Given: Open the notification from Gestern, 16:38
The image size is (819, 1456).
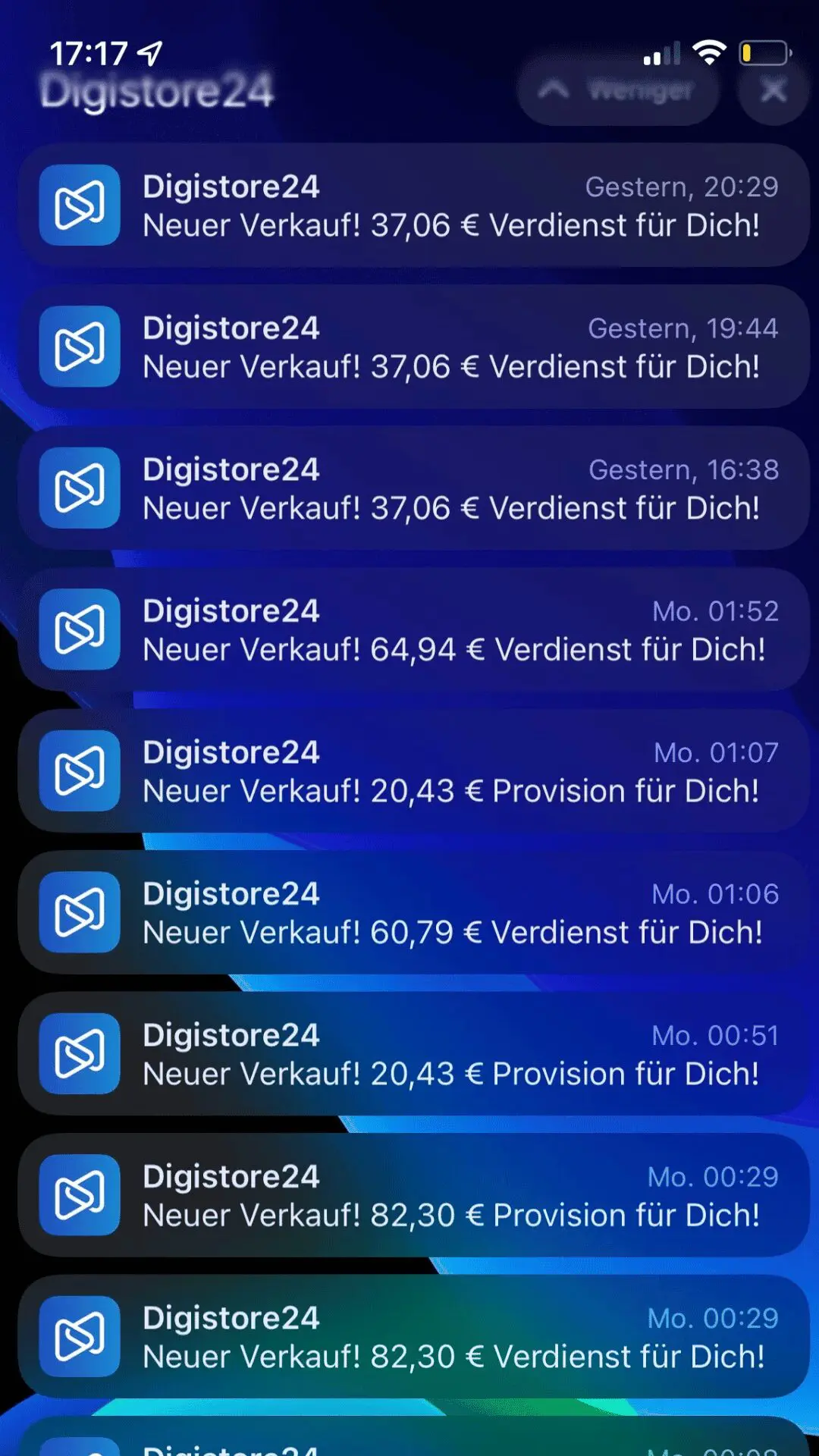Looking at the screenshot, I should point(413,488).
